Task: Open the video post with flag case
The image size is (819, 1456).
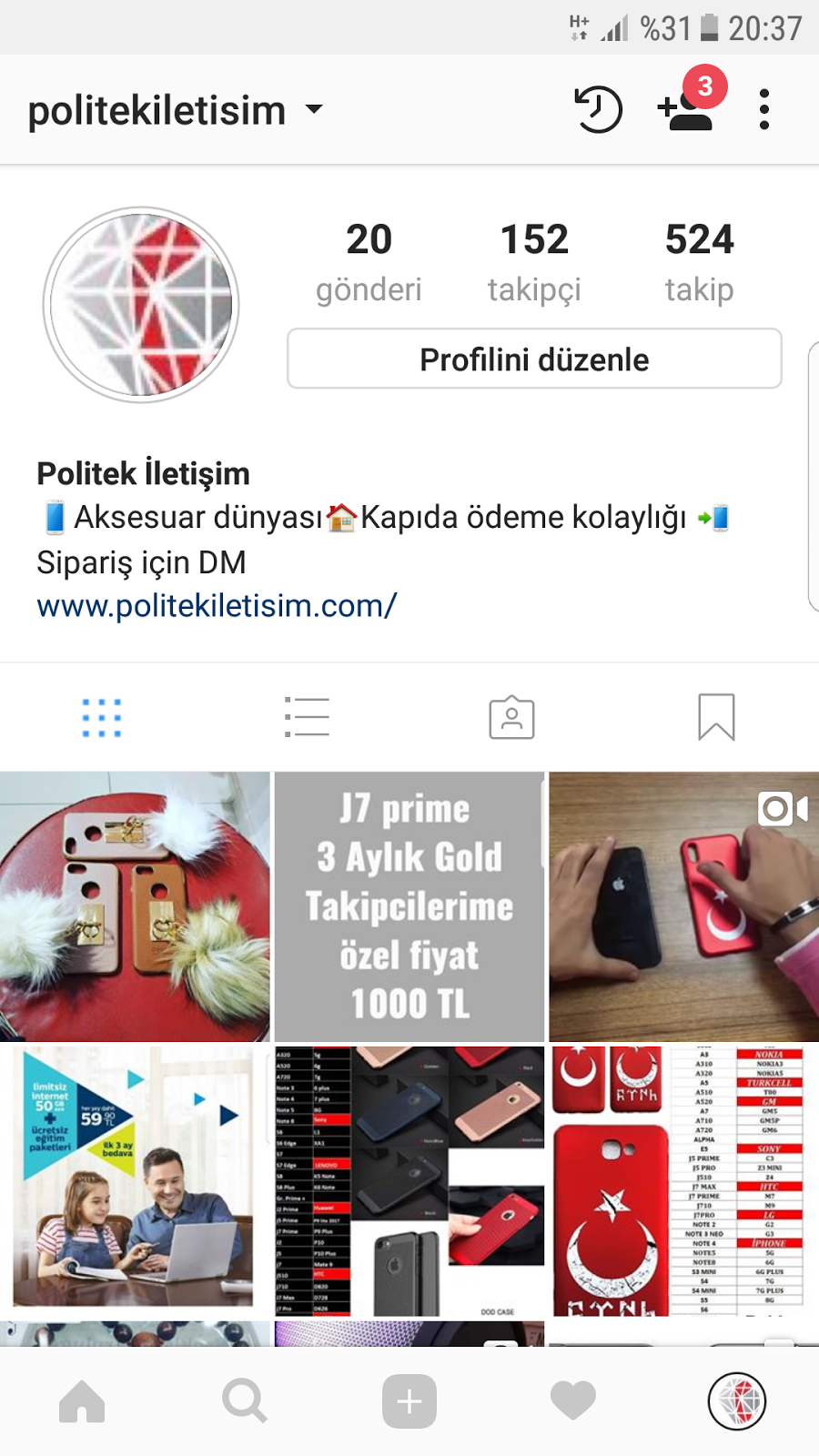Action: [x=684, y=906]
